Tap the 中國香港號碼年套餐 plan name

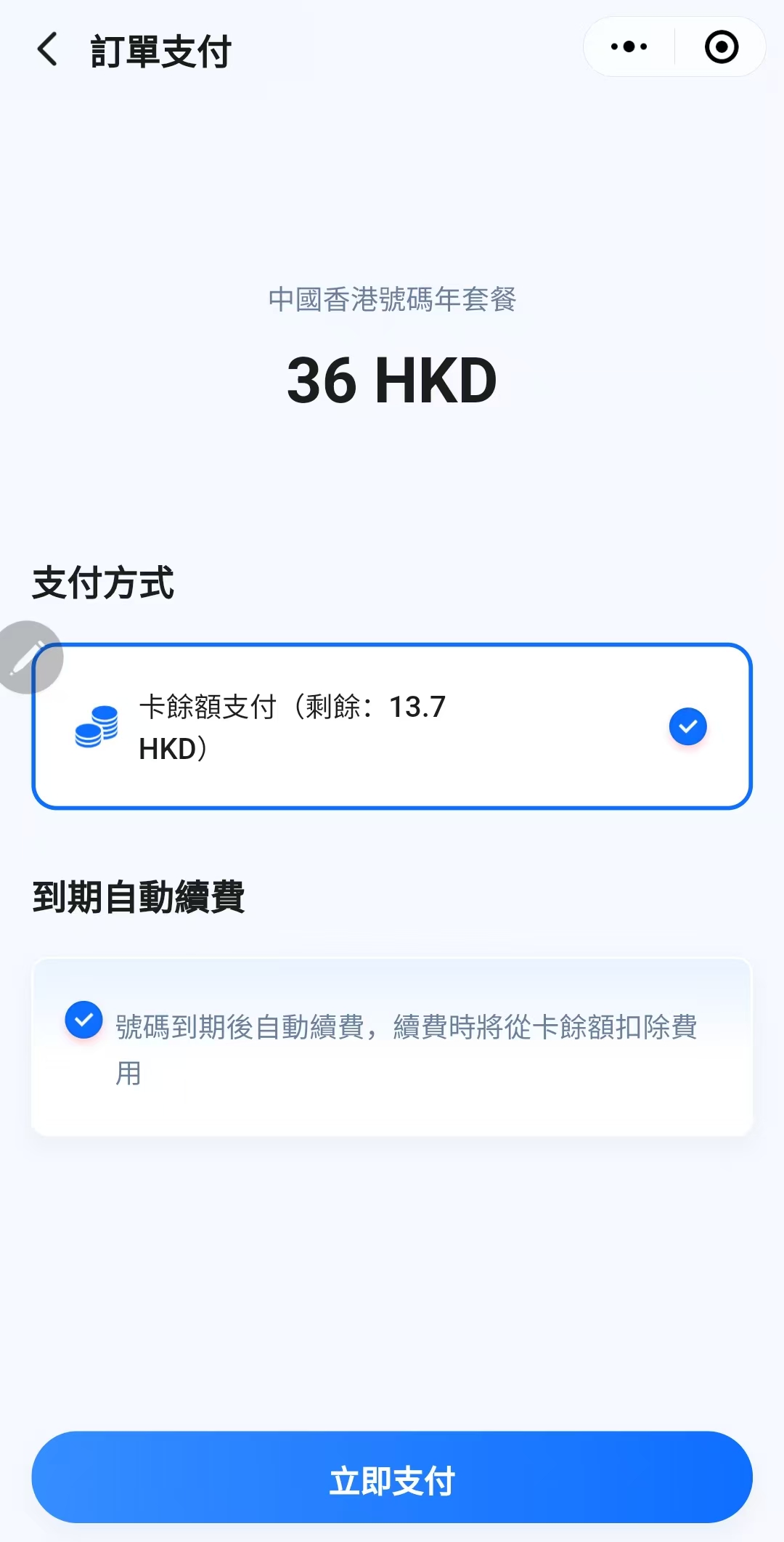coord(392,299)
